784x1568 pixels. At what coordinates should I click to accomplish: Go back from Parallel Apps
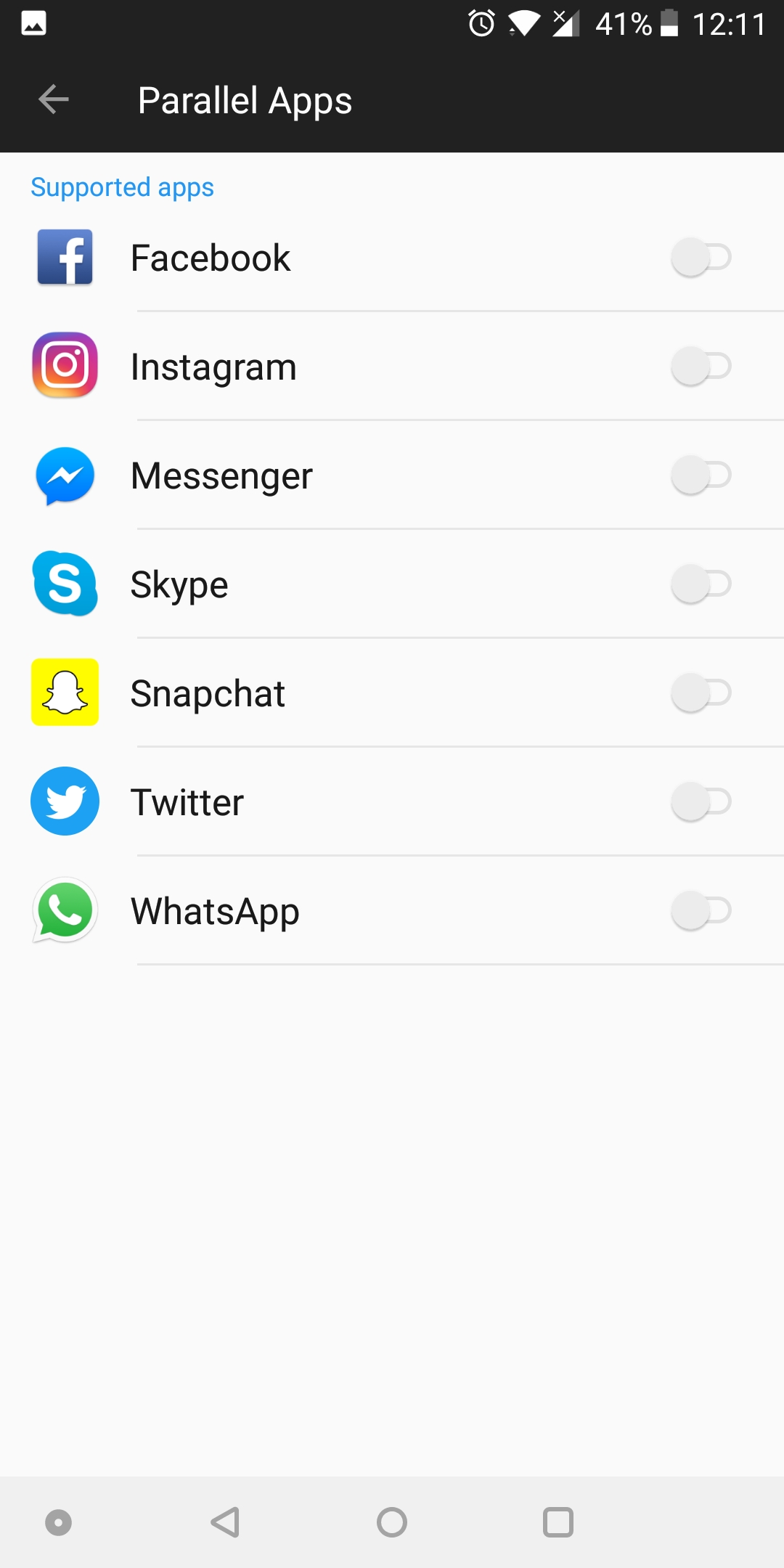[53, 99]
